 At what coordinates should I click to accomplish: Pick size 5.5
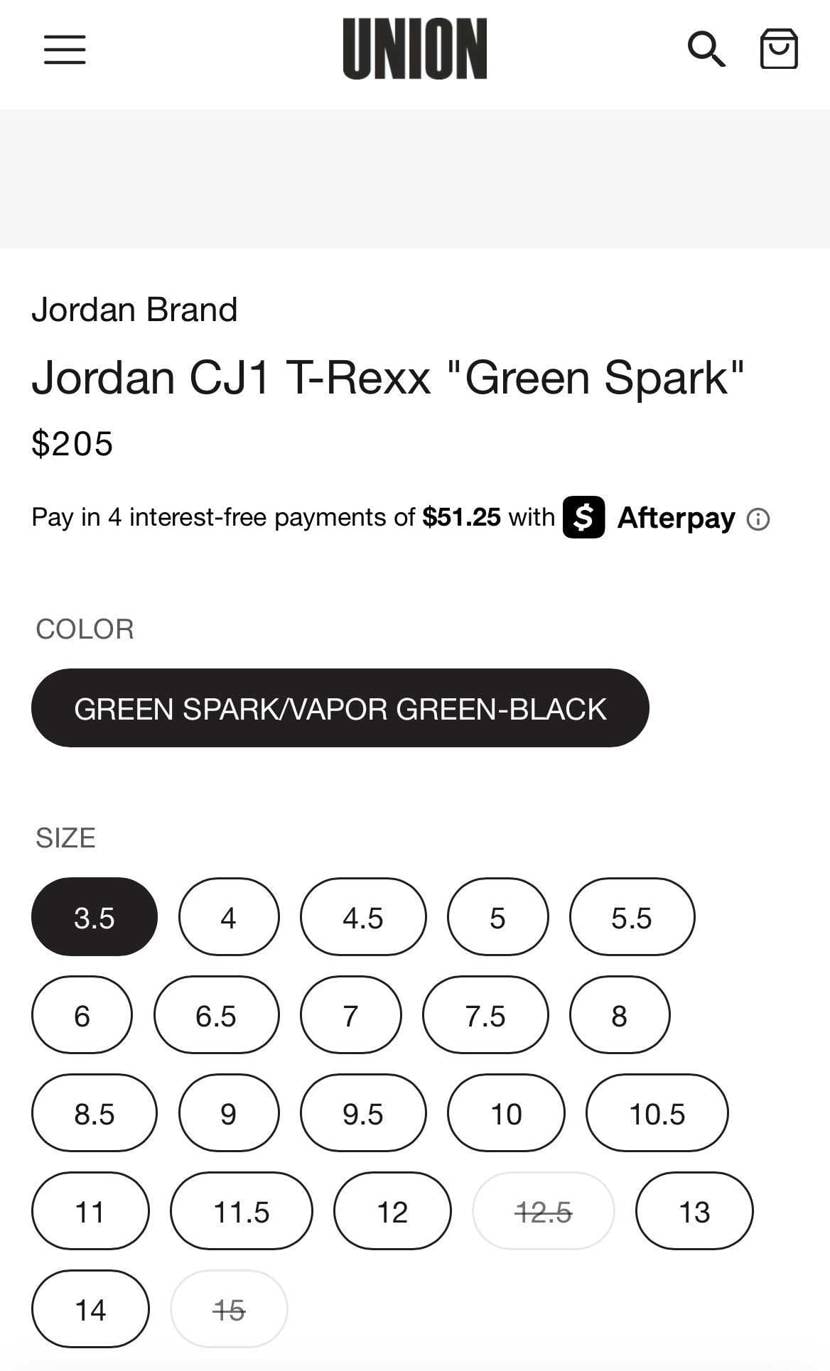631,917
